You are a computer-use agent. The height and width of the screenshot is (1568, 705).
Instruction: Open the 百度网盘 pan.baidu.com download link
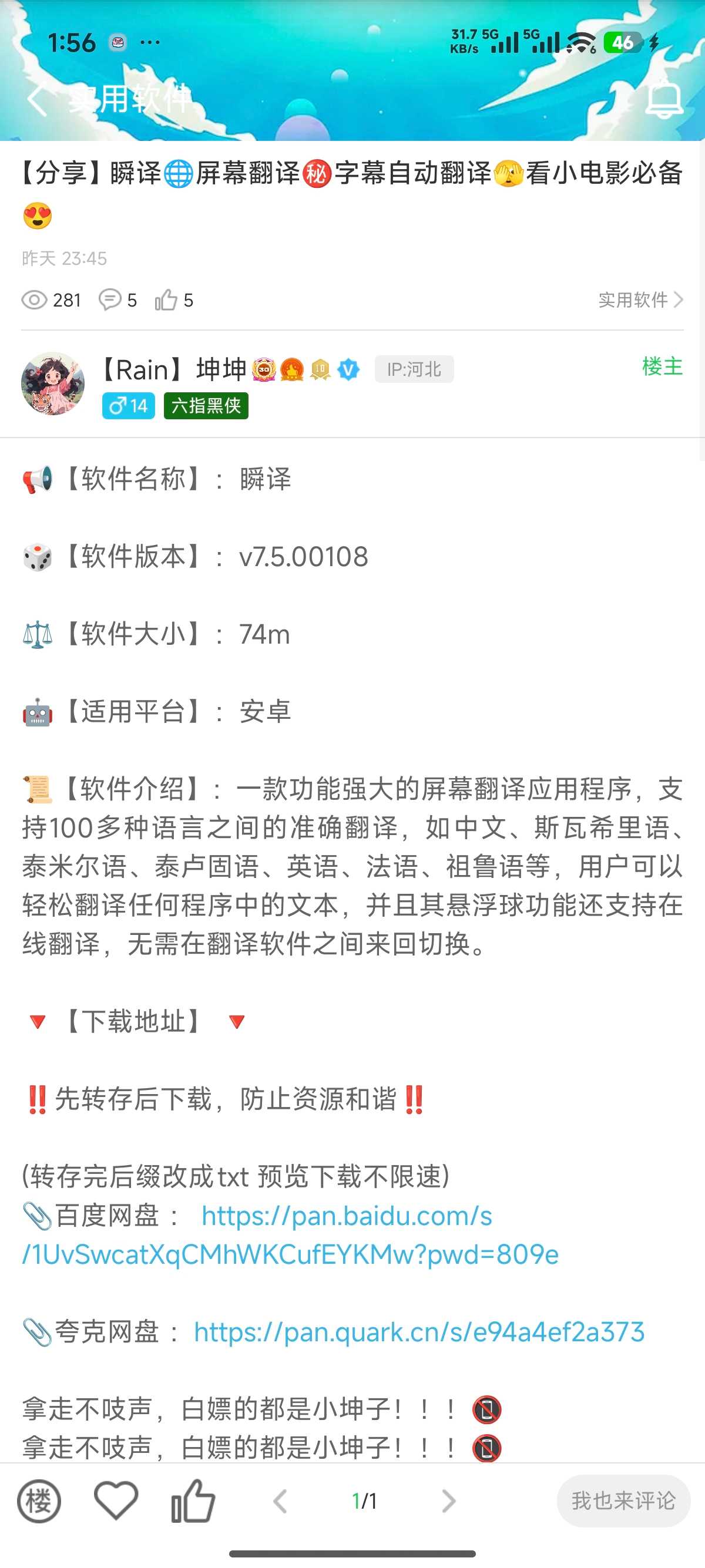290,1235
